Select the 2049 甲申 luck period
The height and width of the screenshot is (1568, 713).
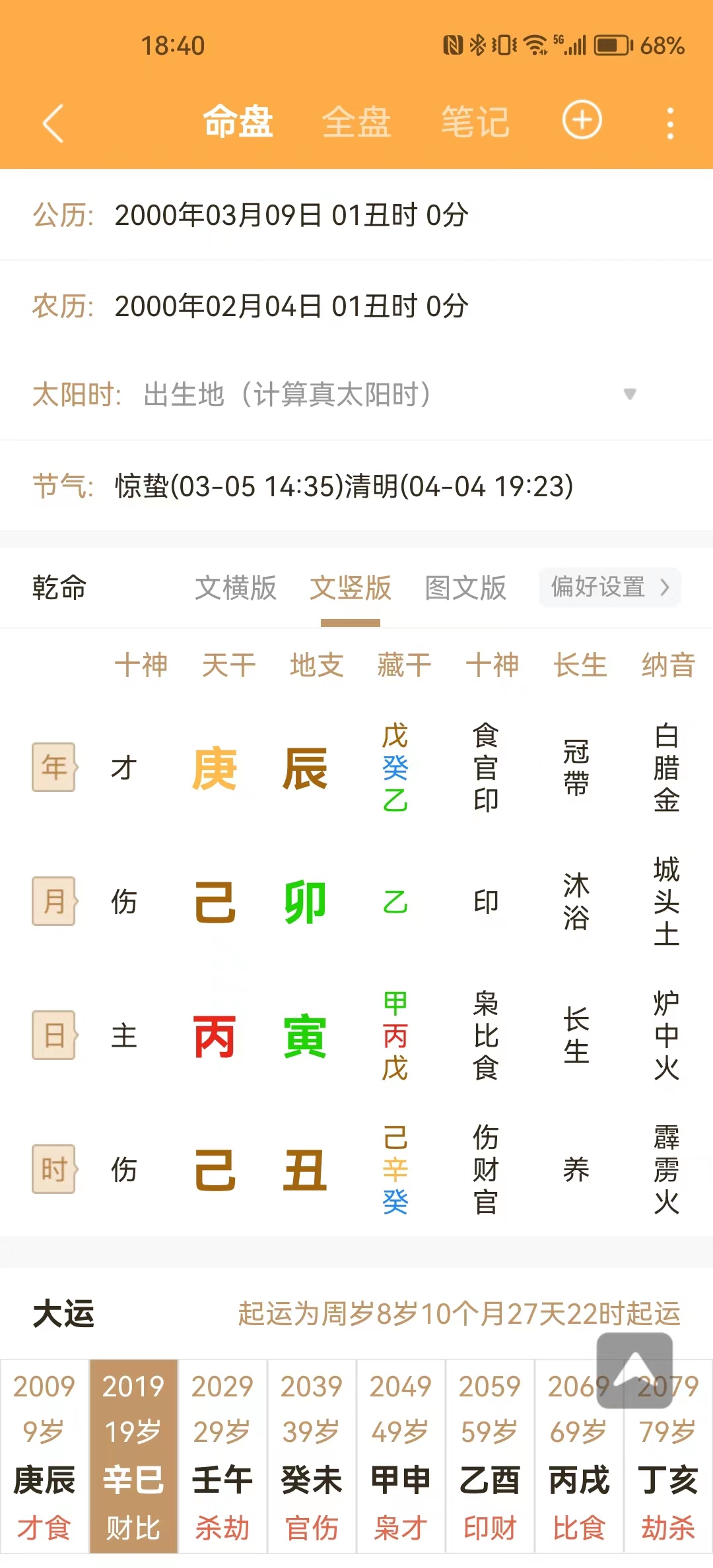click(x=401, y=1456)
